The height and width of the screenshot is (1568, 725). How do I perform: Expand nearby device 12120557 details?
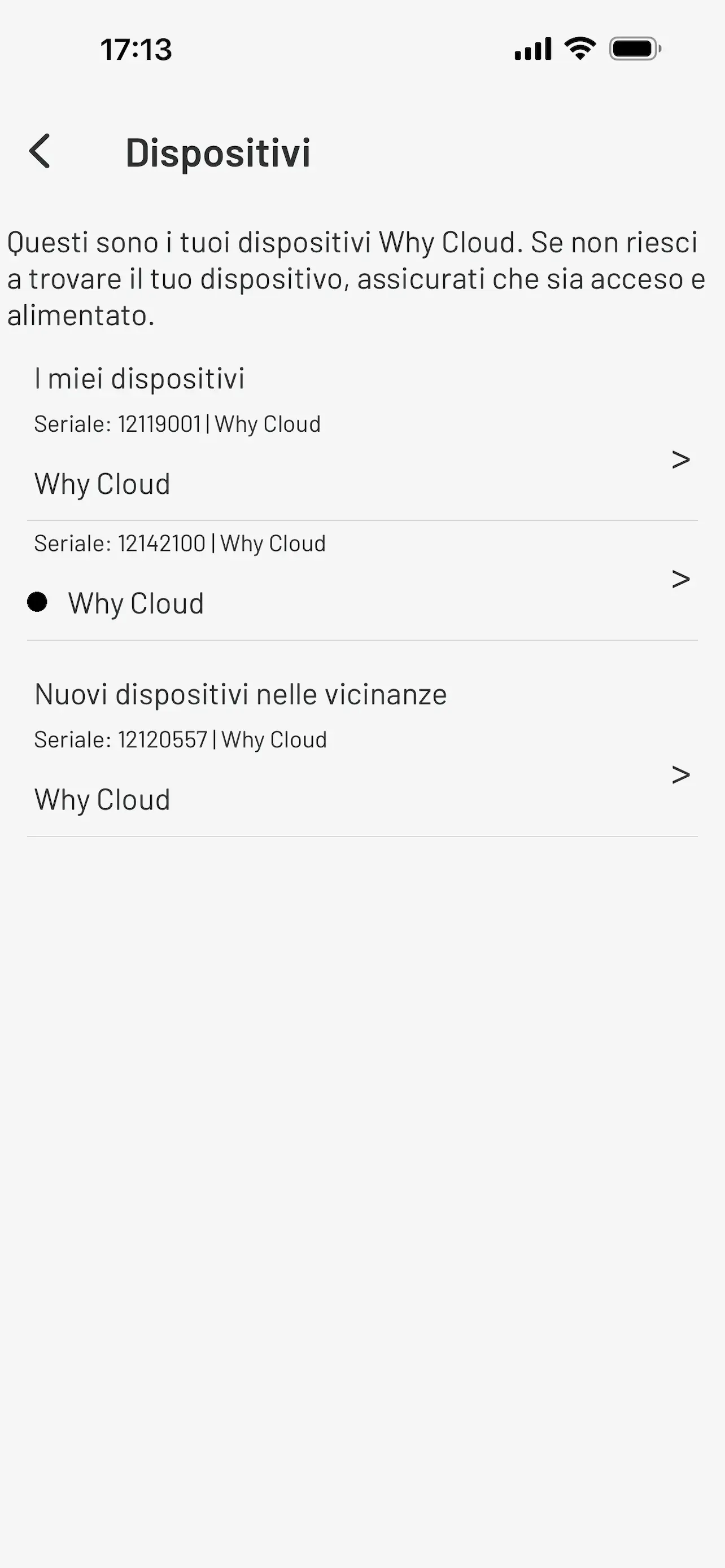point(680,775)
